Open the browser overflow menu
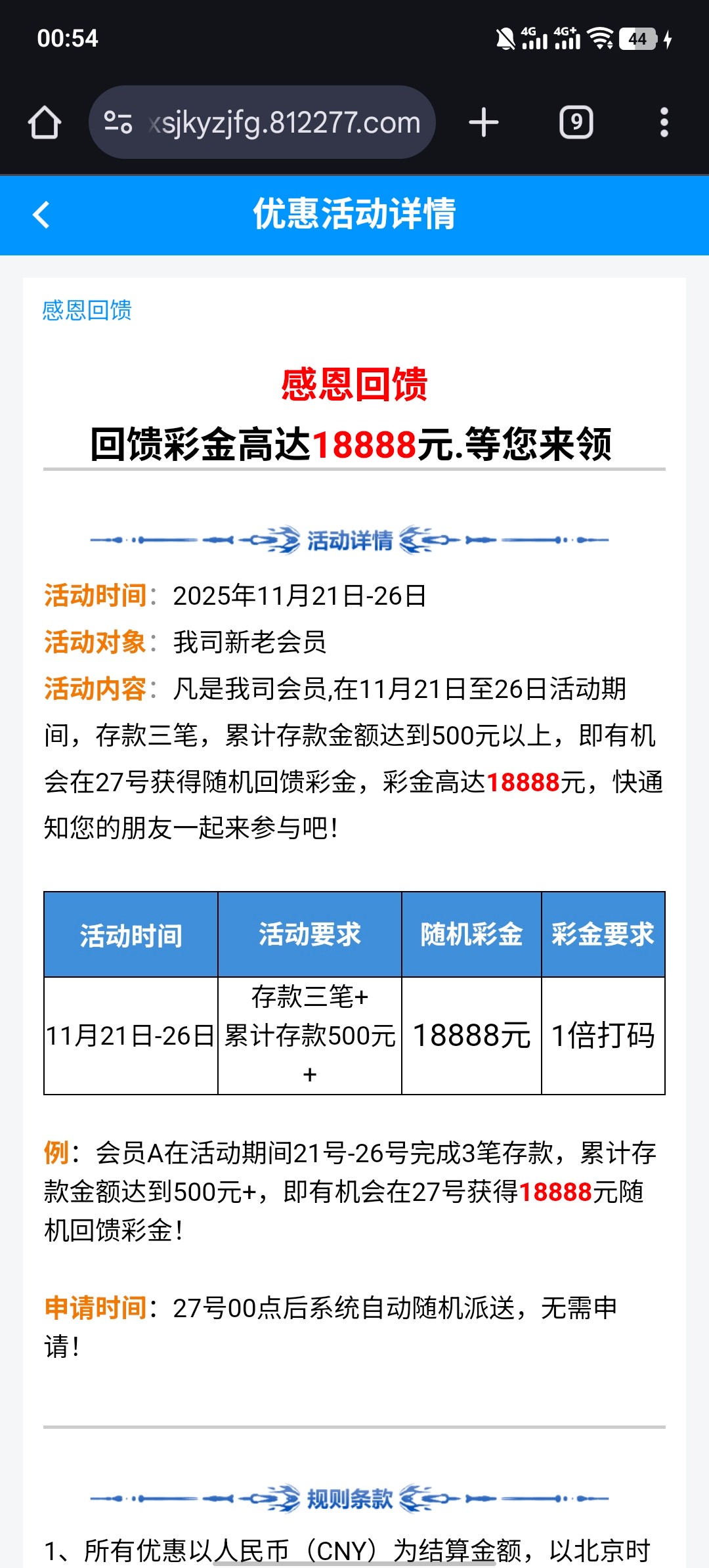 (664, 123)
